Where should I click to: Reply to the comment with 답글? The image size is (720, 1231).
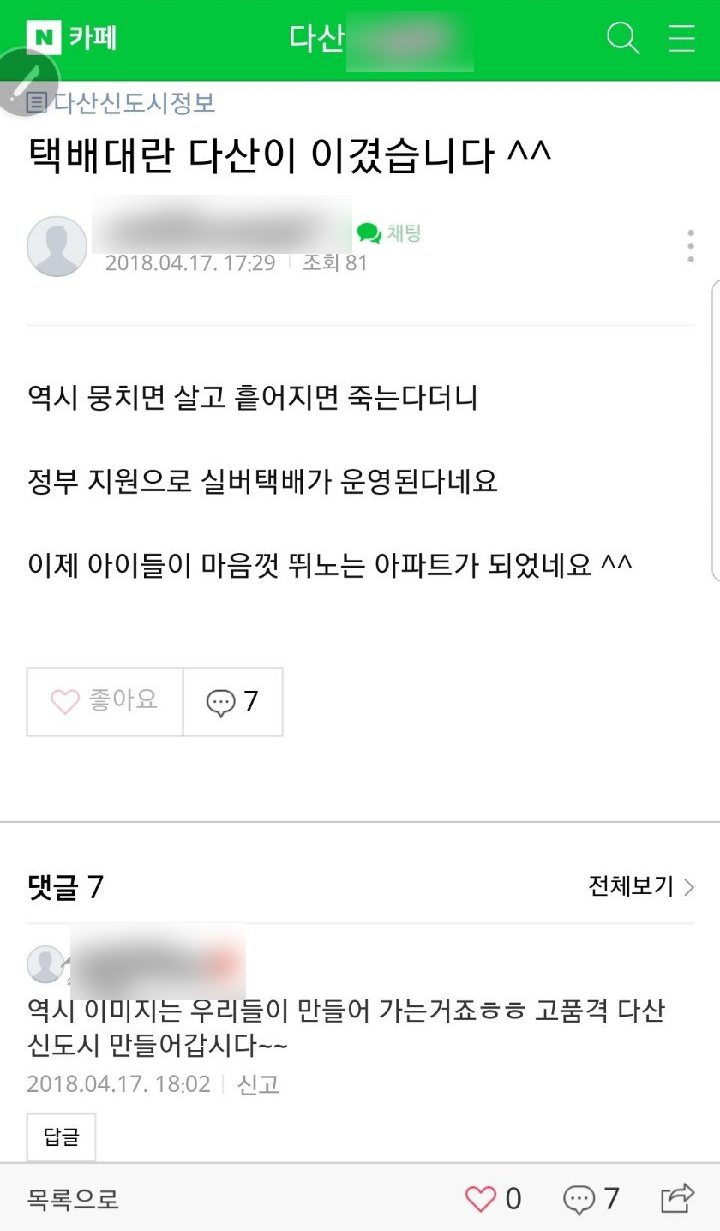click(x=61, y=1137)
